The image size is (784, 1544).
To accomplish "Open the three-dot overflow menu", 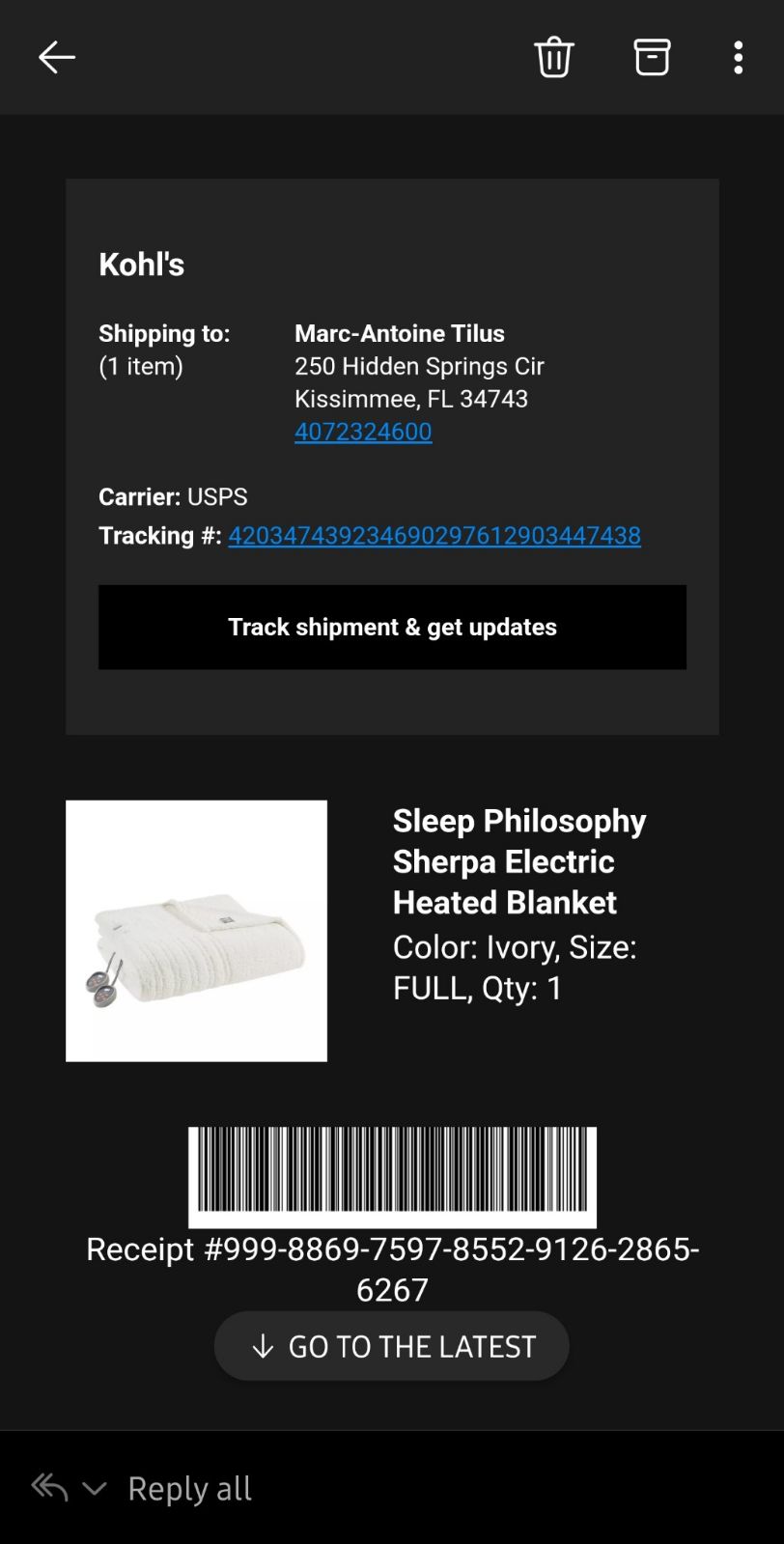I will tap(739, 58).
